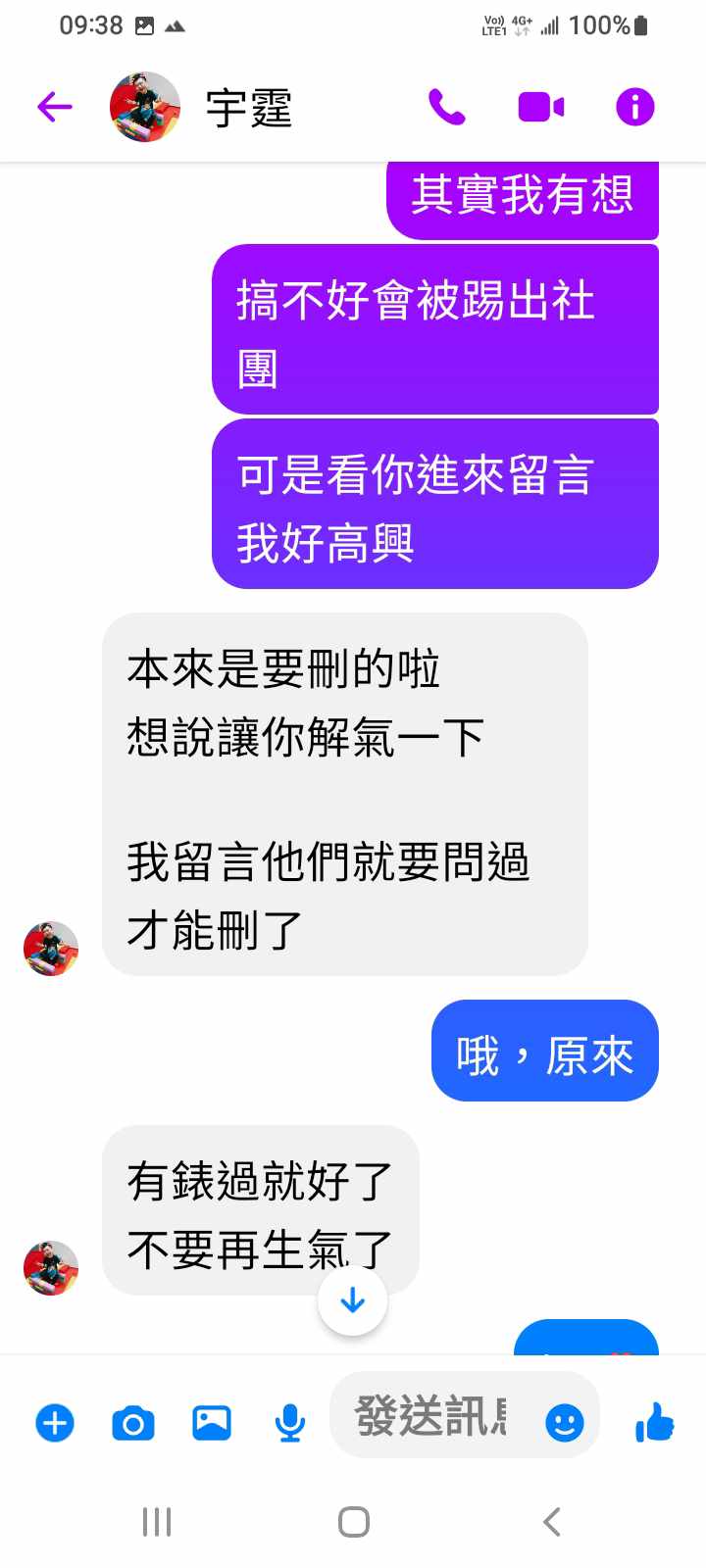706x1568 pixels.
Task: Start a voice call with 宇霆
Action: [447, 107]
